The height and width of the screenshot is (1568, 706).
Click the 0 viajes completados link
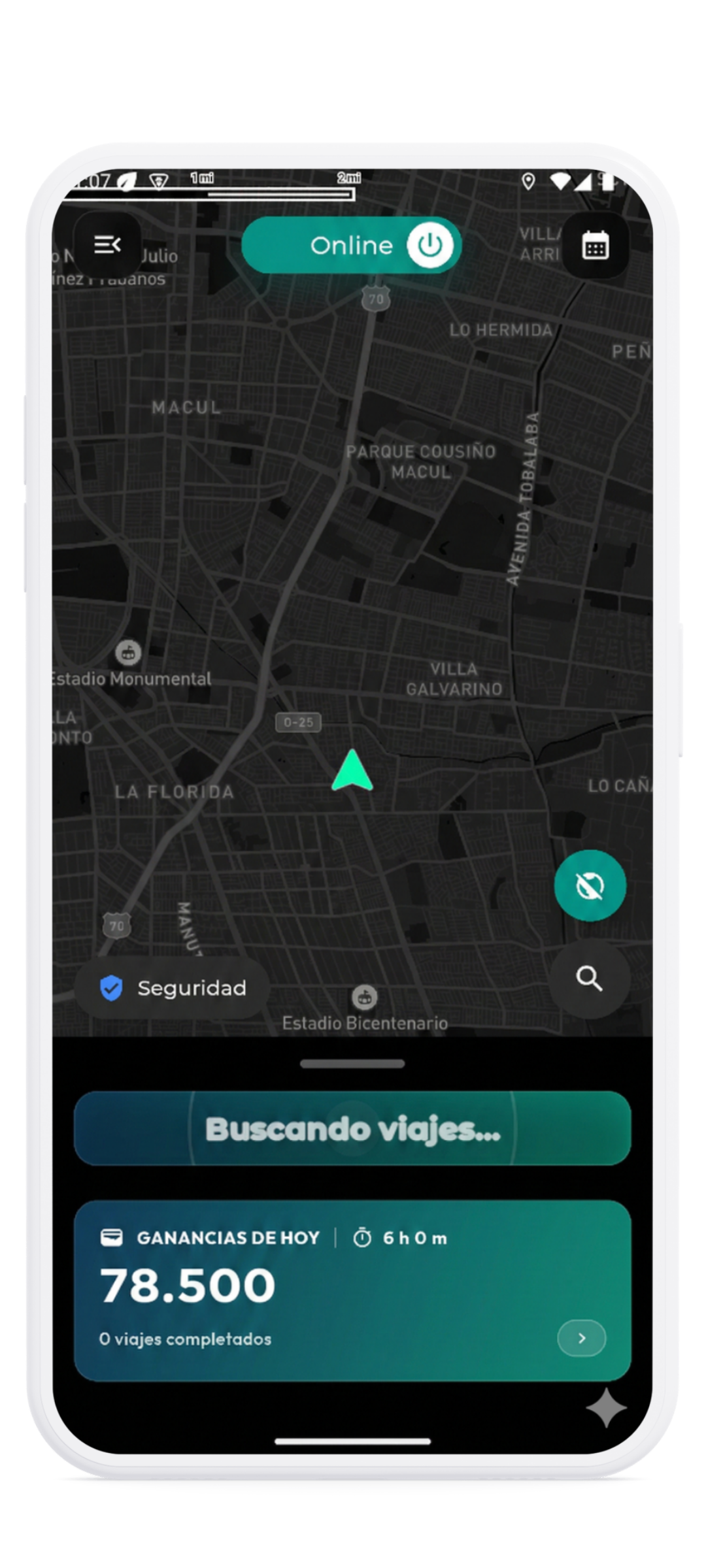[184, 1339]
